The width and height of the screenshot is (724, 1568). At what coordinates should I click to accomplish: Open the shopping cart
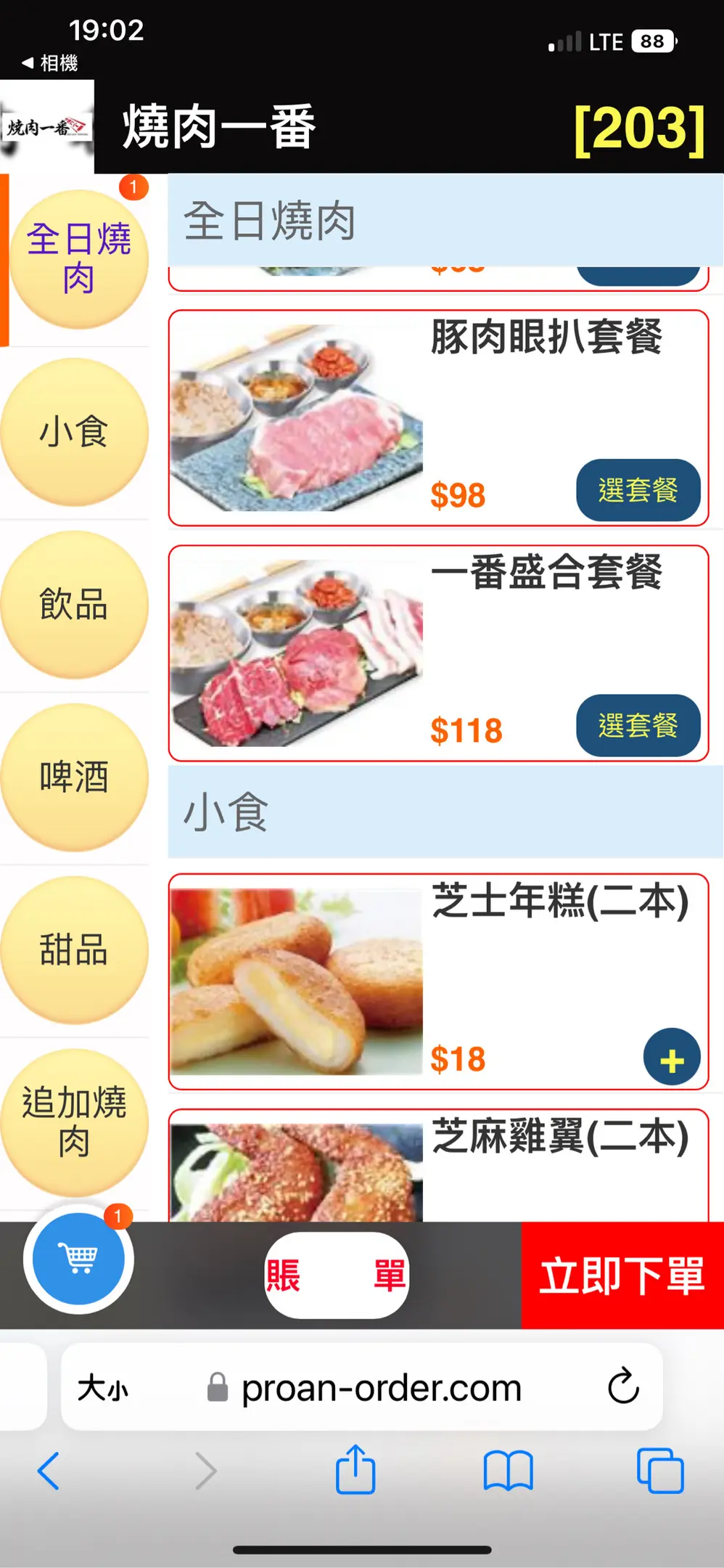pyautogui.click(x=78, y=1259)
